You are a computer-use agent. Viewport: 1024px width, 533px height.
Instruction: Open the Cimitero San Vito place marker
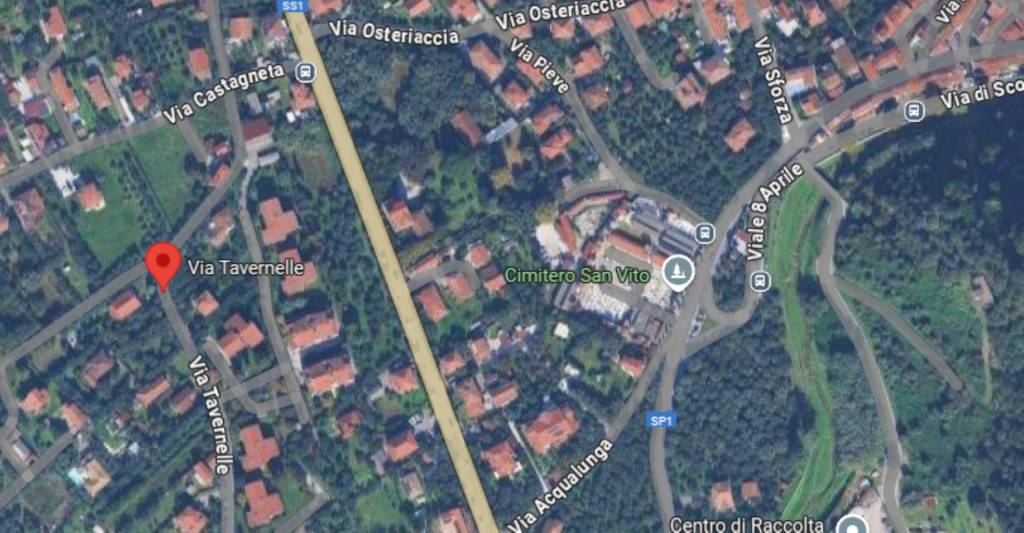pos(679,272)
